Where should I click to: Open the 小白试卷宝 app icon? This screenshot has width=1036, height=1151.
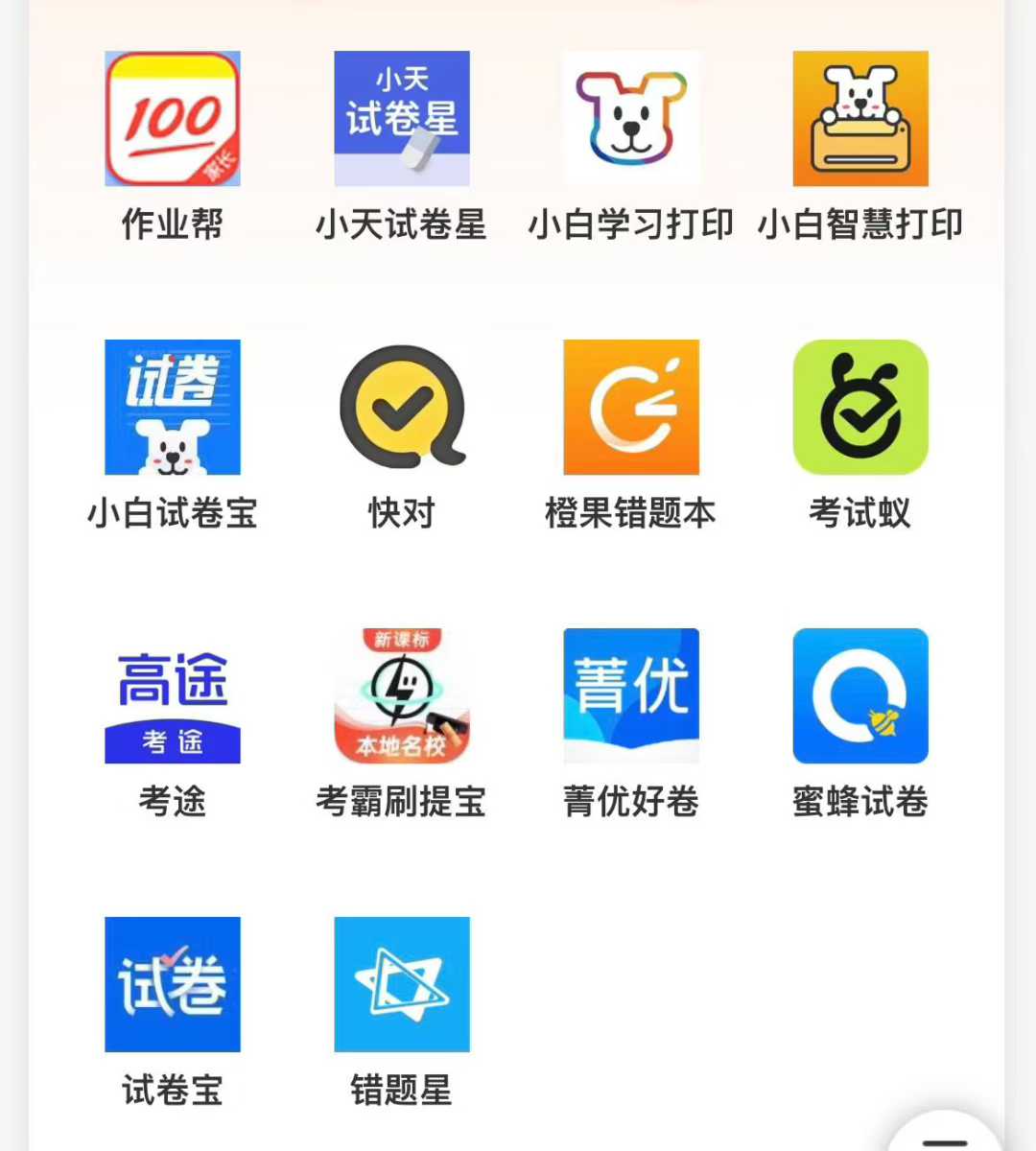coord(172,407)
